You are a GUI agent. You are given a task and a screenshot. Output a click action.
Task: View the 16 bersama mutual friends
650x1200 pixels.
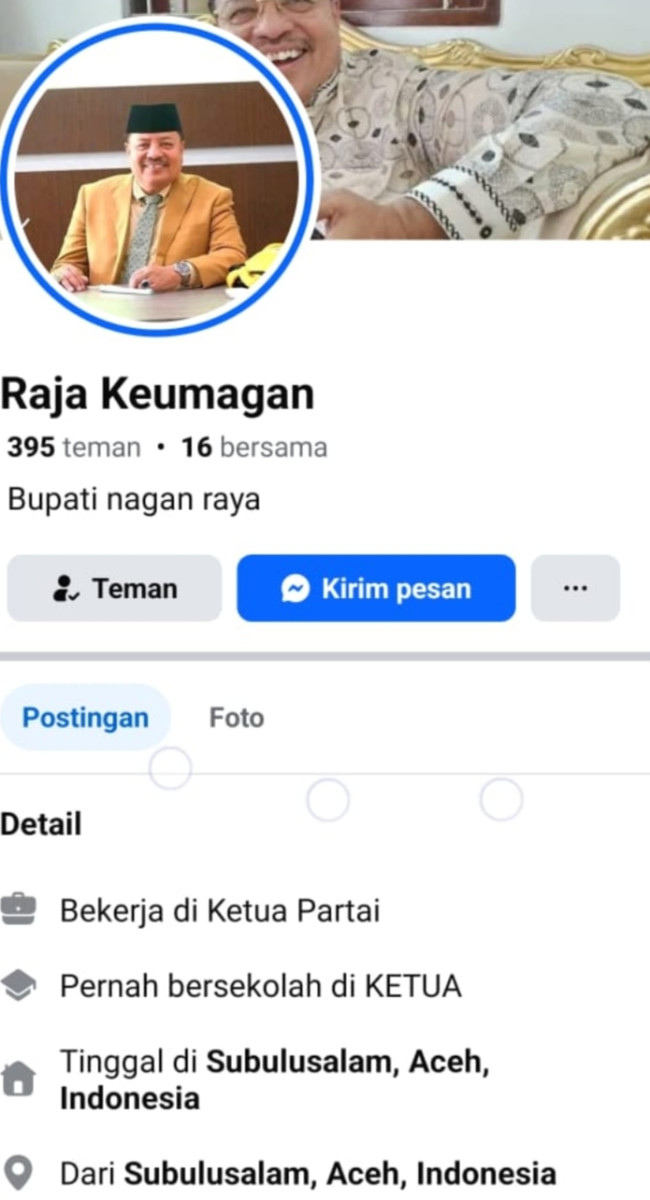[254, 447]
